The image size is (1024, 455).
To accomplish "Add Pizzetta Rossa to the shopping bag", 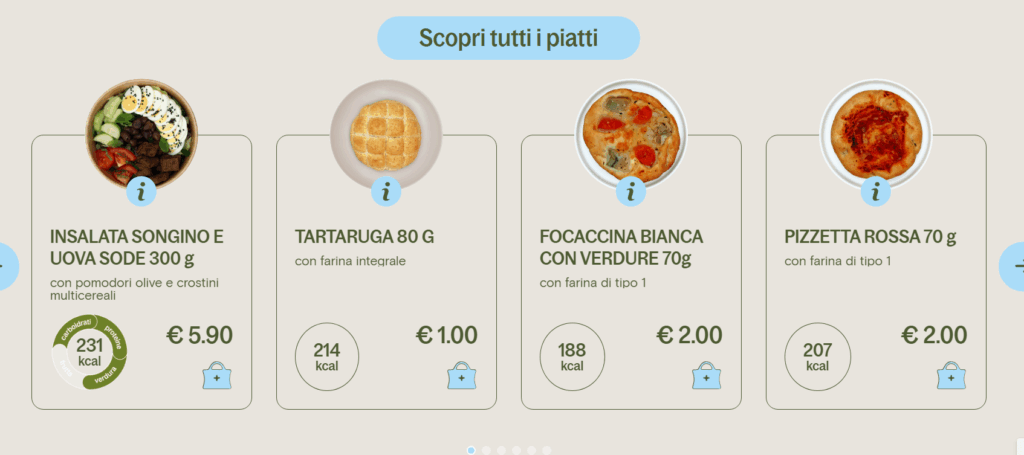I will (x=951, y=377).
